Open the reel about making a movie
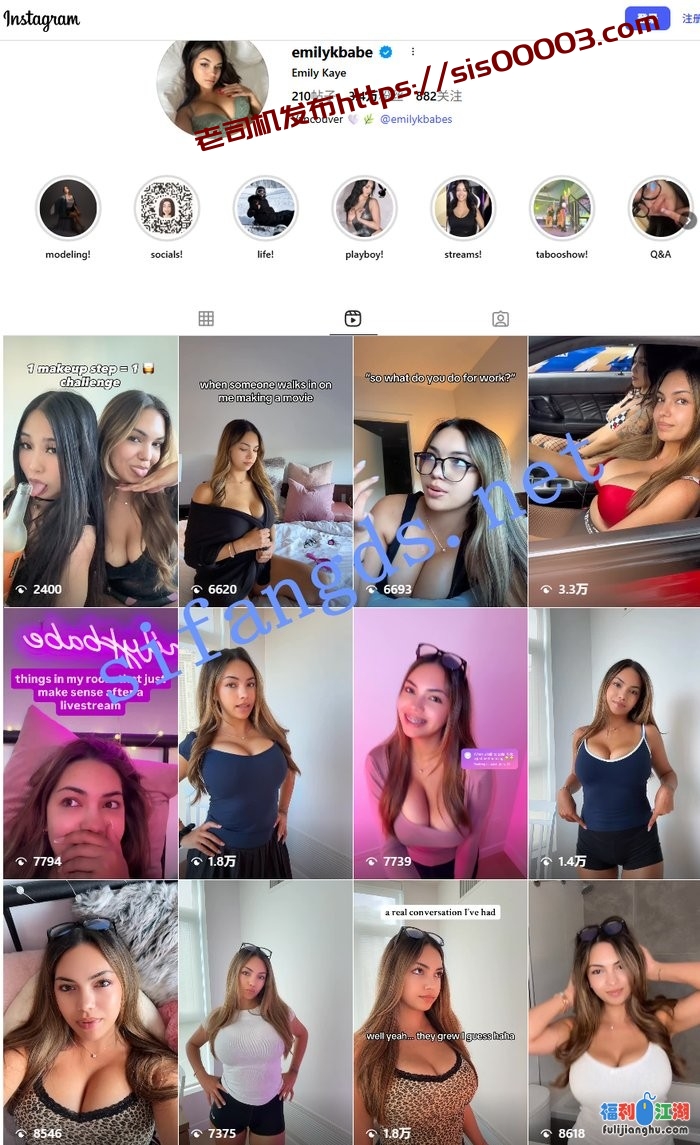Viewport: 700px width, 1145px height. (265, 470)
